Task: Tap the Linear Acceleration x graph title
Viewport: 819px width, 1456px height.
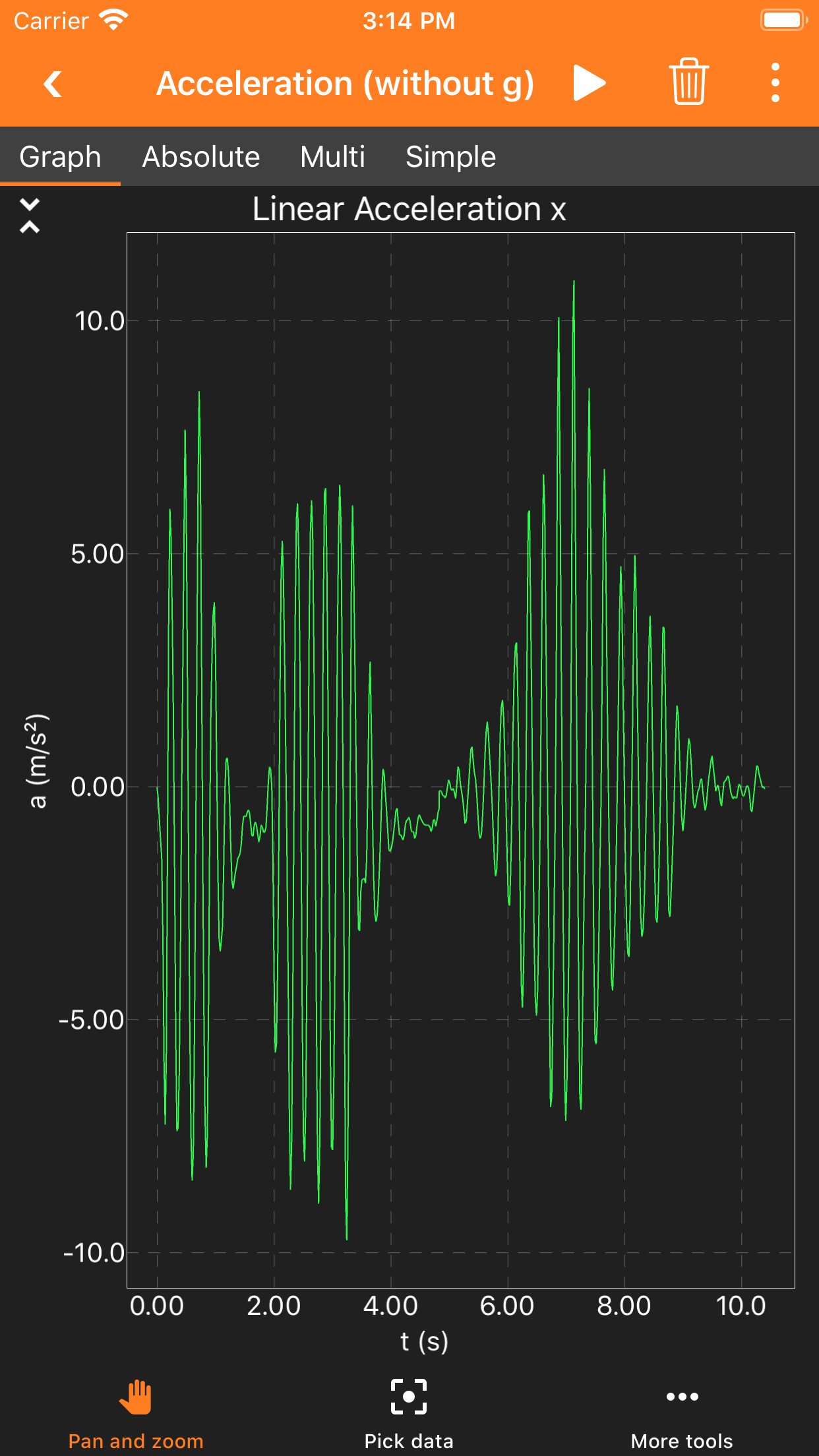Action: (409, 208)
